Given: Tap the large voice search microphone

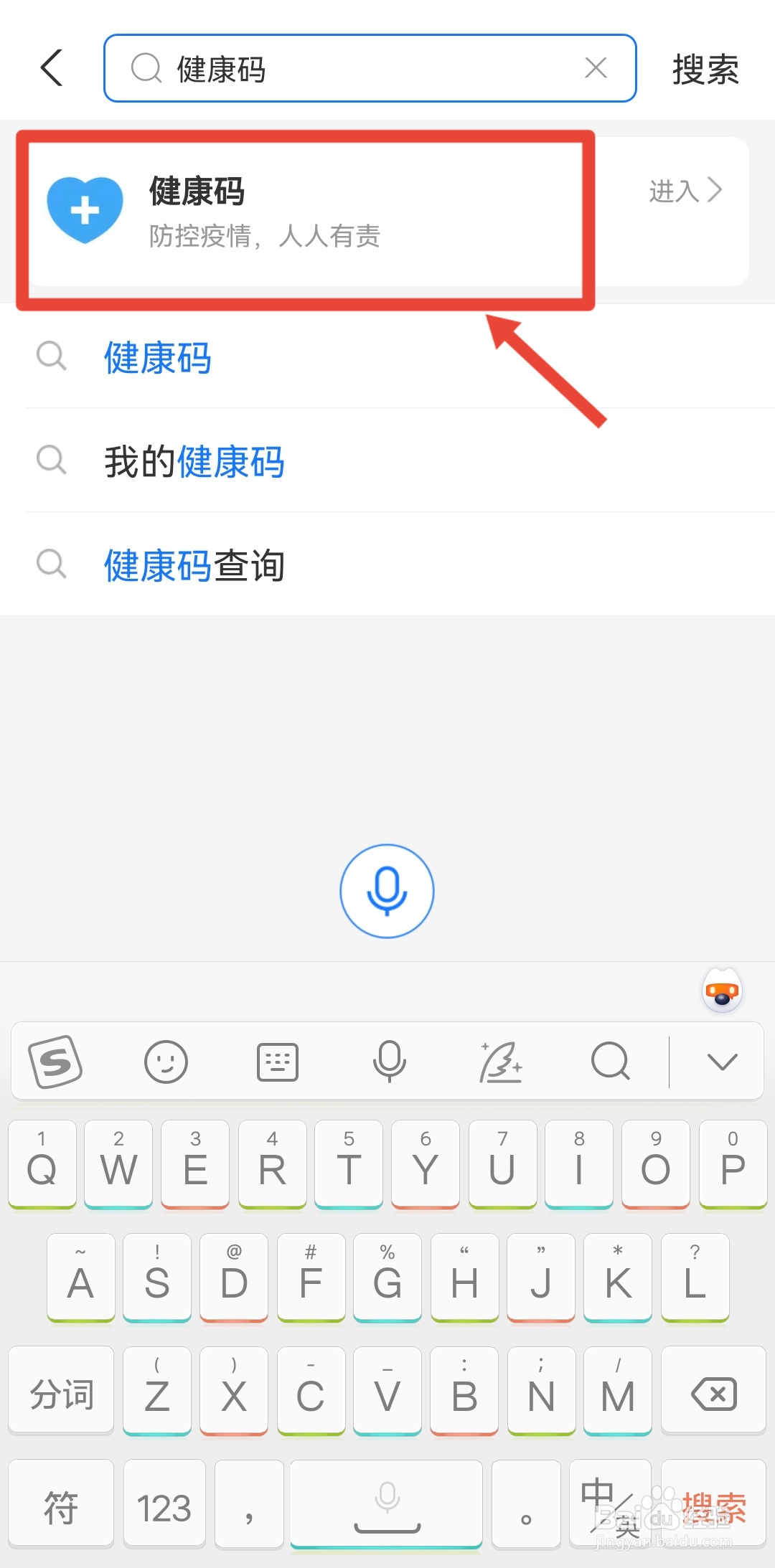Looking at the screenshot, I should point(387,891).
